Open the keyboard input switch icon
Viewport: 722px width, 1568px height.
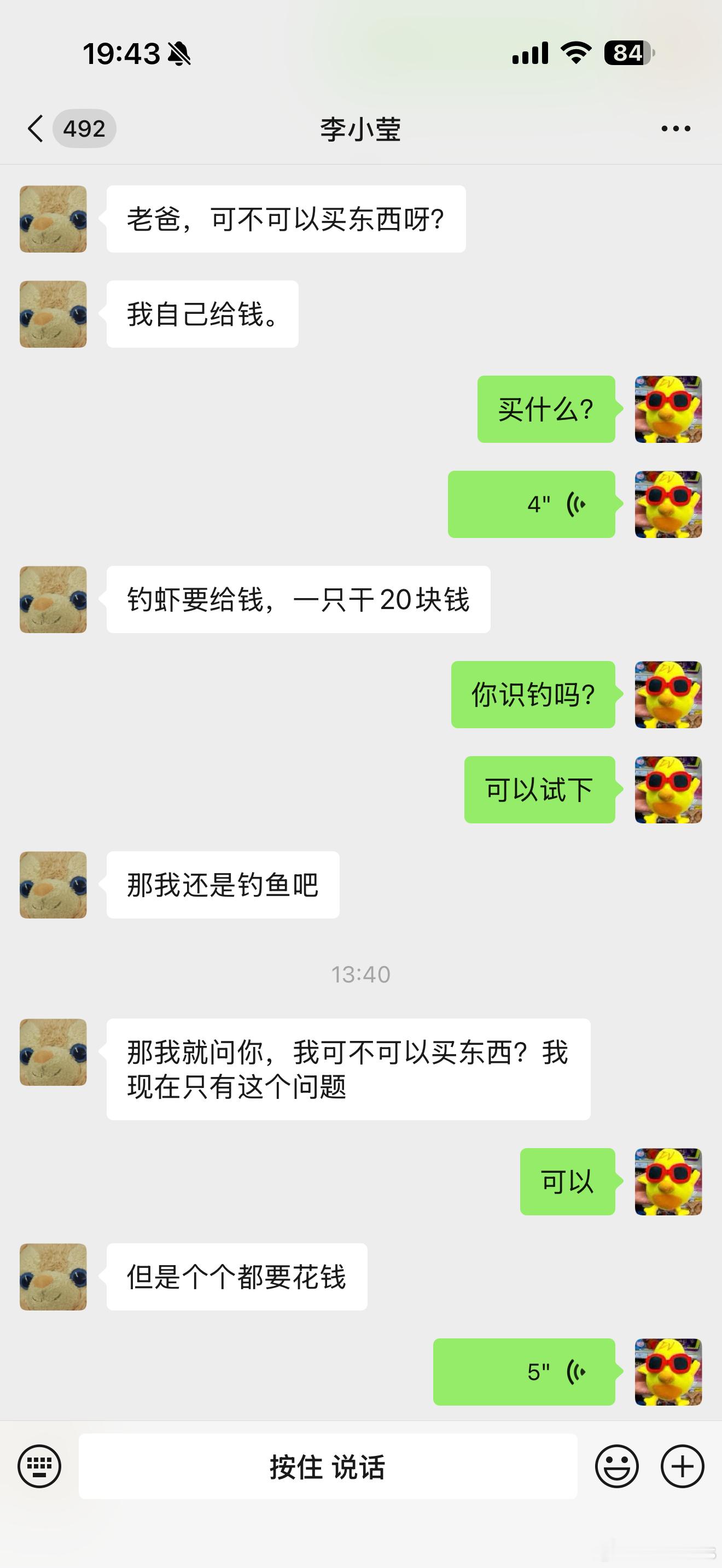(39, 1466)
